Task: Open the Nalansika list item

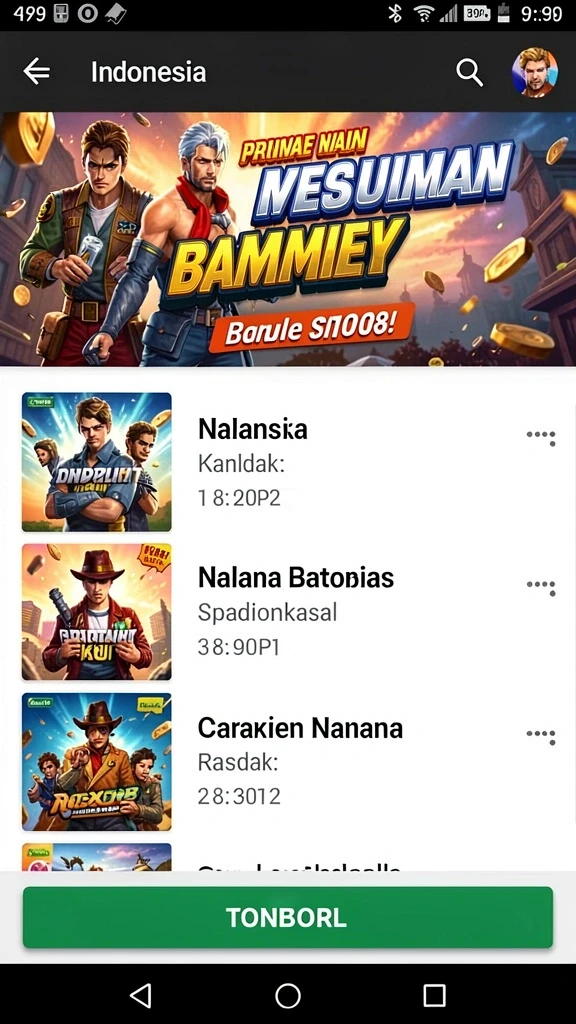Action: click(x=288, y=462)
